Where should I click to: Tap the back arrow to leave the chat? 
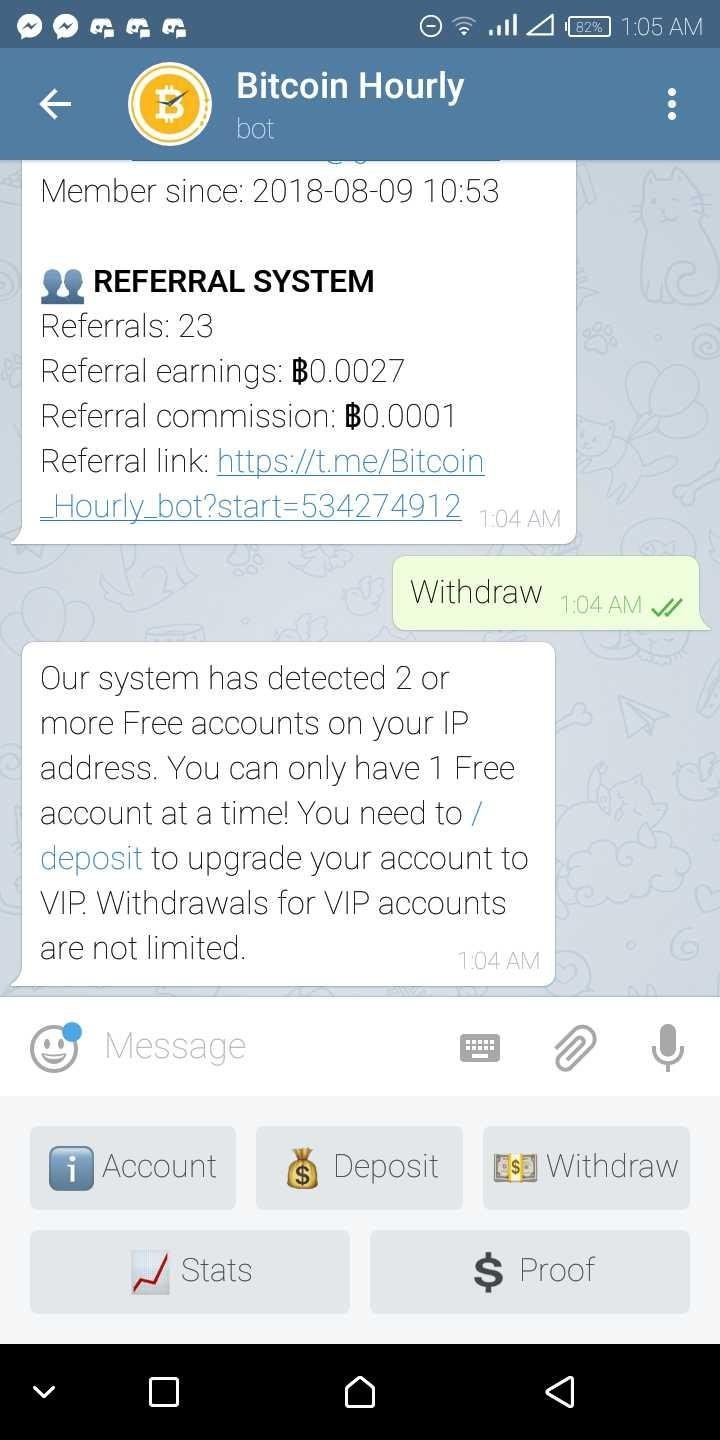55,103
